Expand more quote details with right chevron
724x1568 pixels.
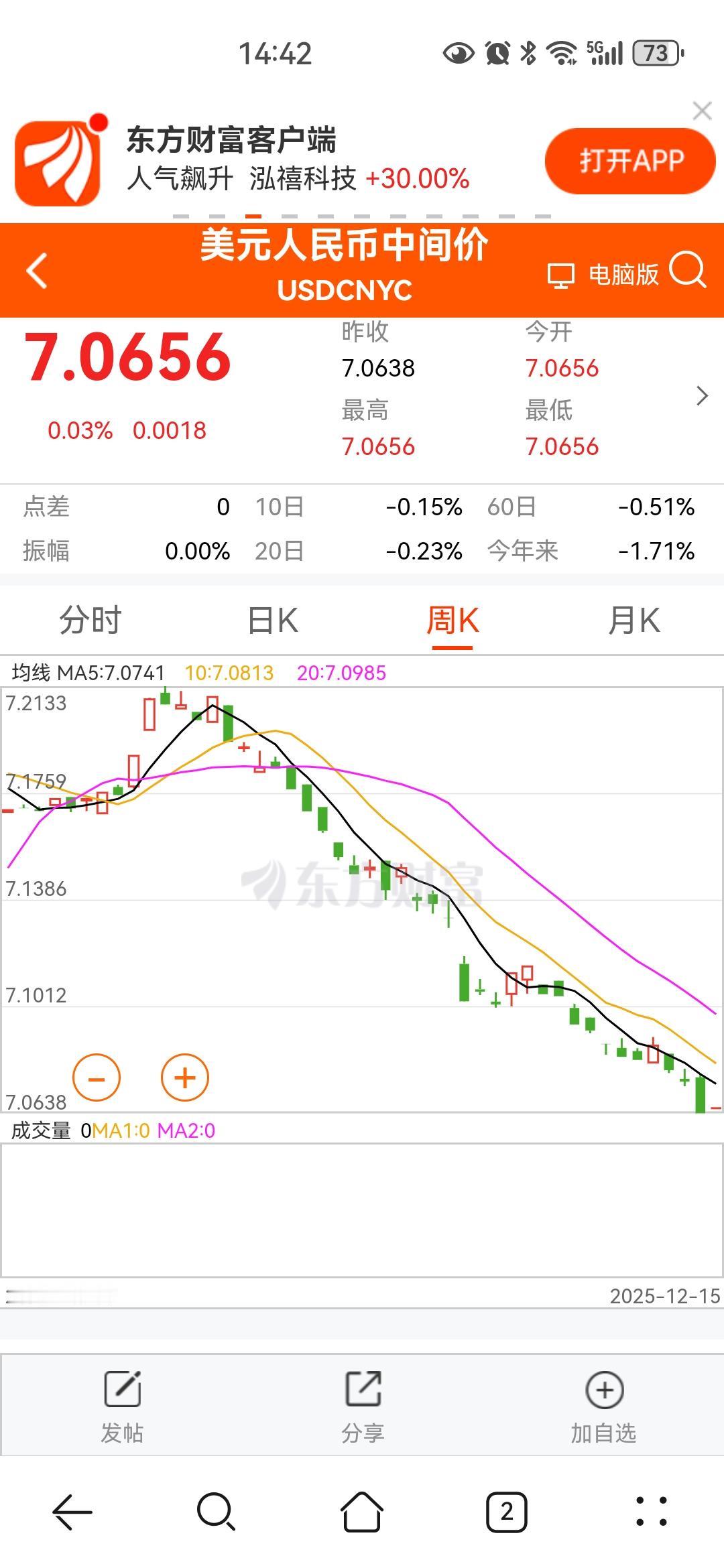(701, 394)
